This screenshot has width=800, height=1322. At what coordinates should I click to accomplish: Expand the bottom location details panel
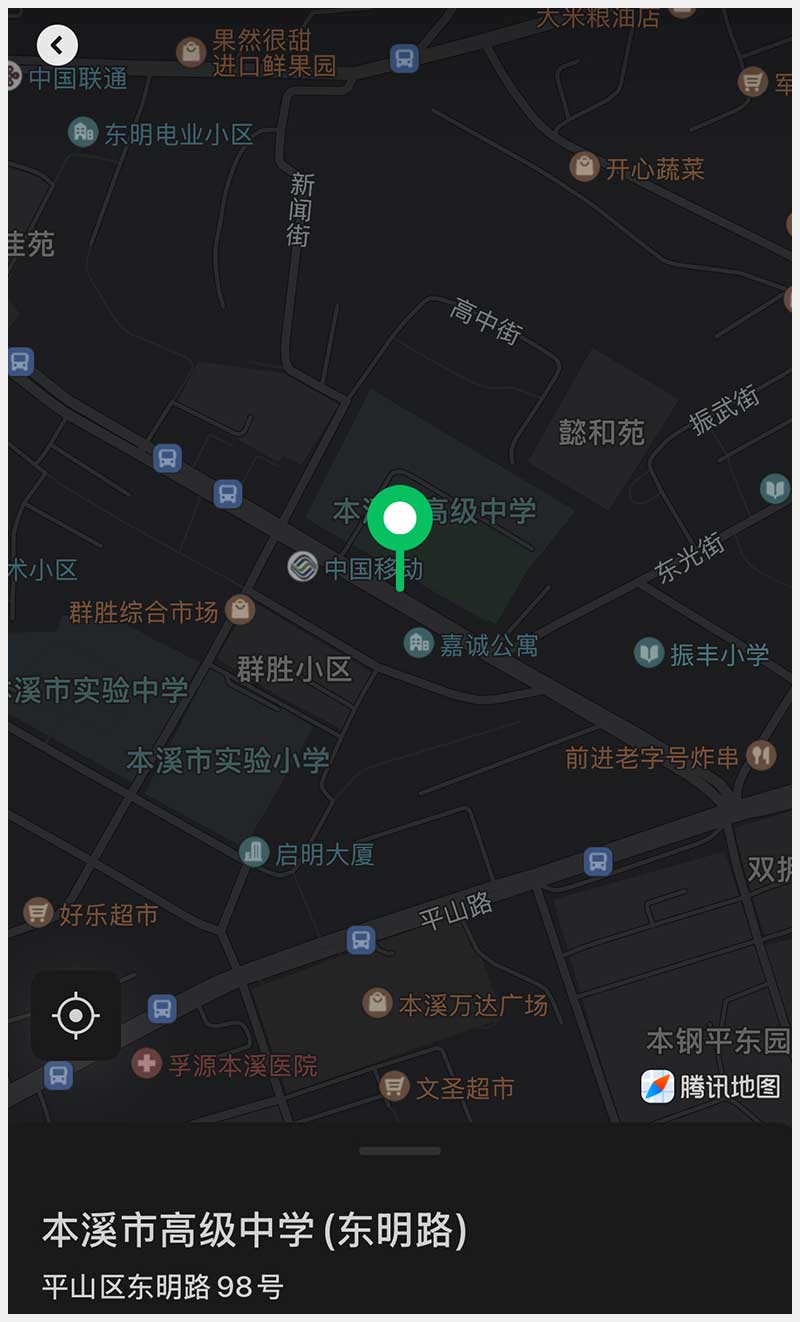click(400, 1151)
